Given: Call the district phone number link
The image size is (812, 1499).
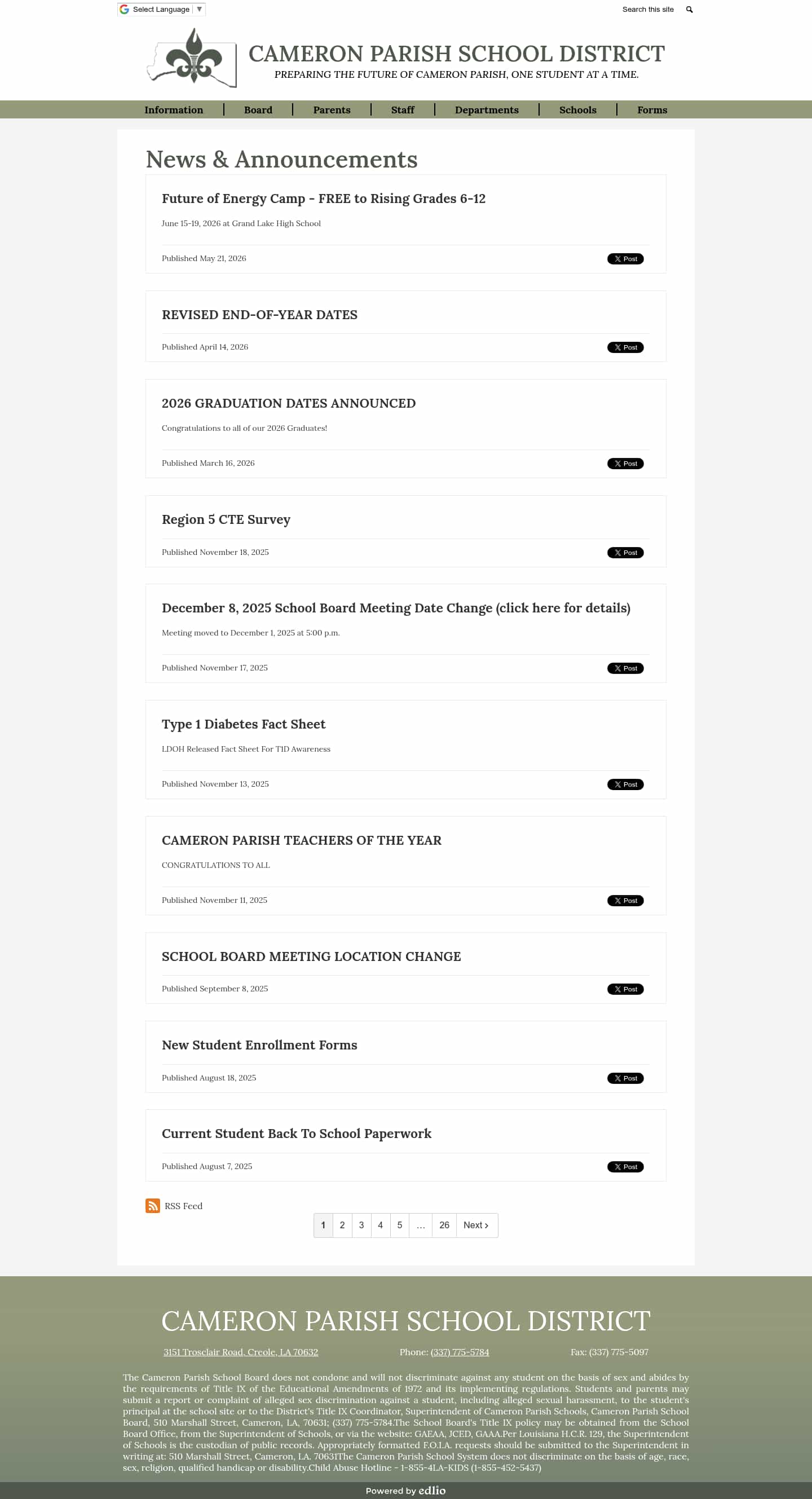Looking at the screenshot, I should click(460, 1352).
